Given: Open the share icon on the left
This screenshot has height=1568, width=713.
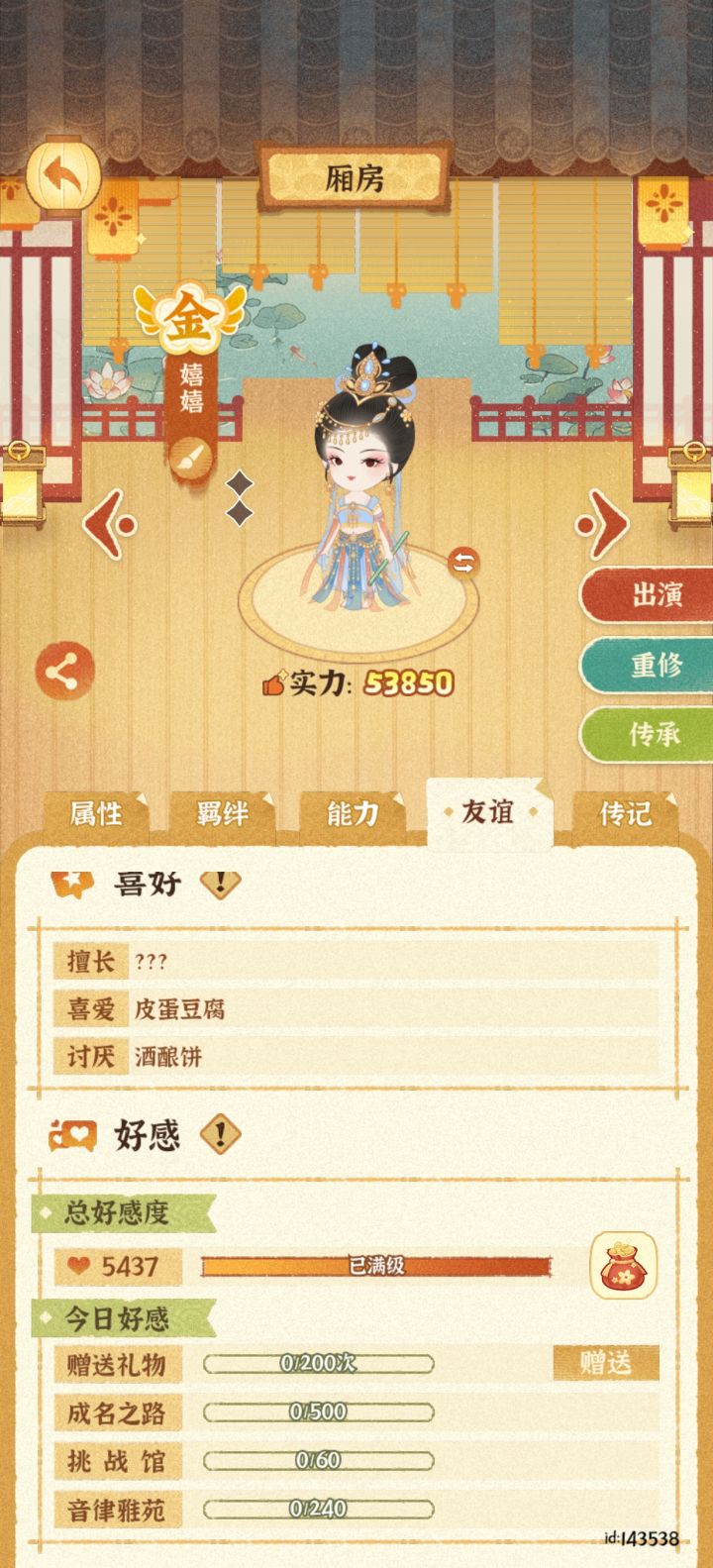Looking at the screenshot, I should point(61,670).
